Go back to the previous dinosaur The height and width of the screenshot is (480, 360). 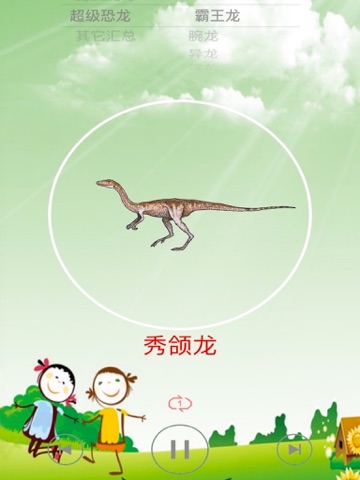65,450
